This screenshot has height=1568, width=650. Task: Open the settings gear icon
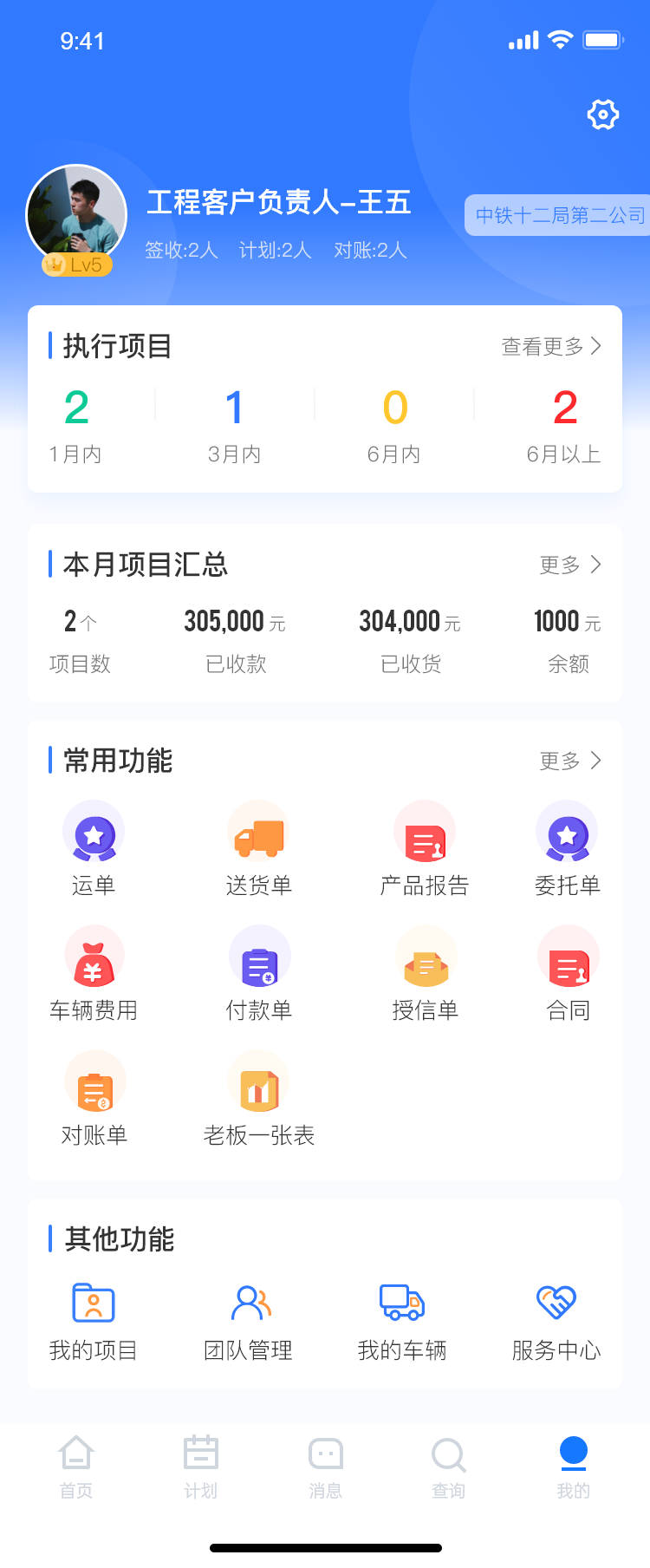click(x=602, y=114)
